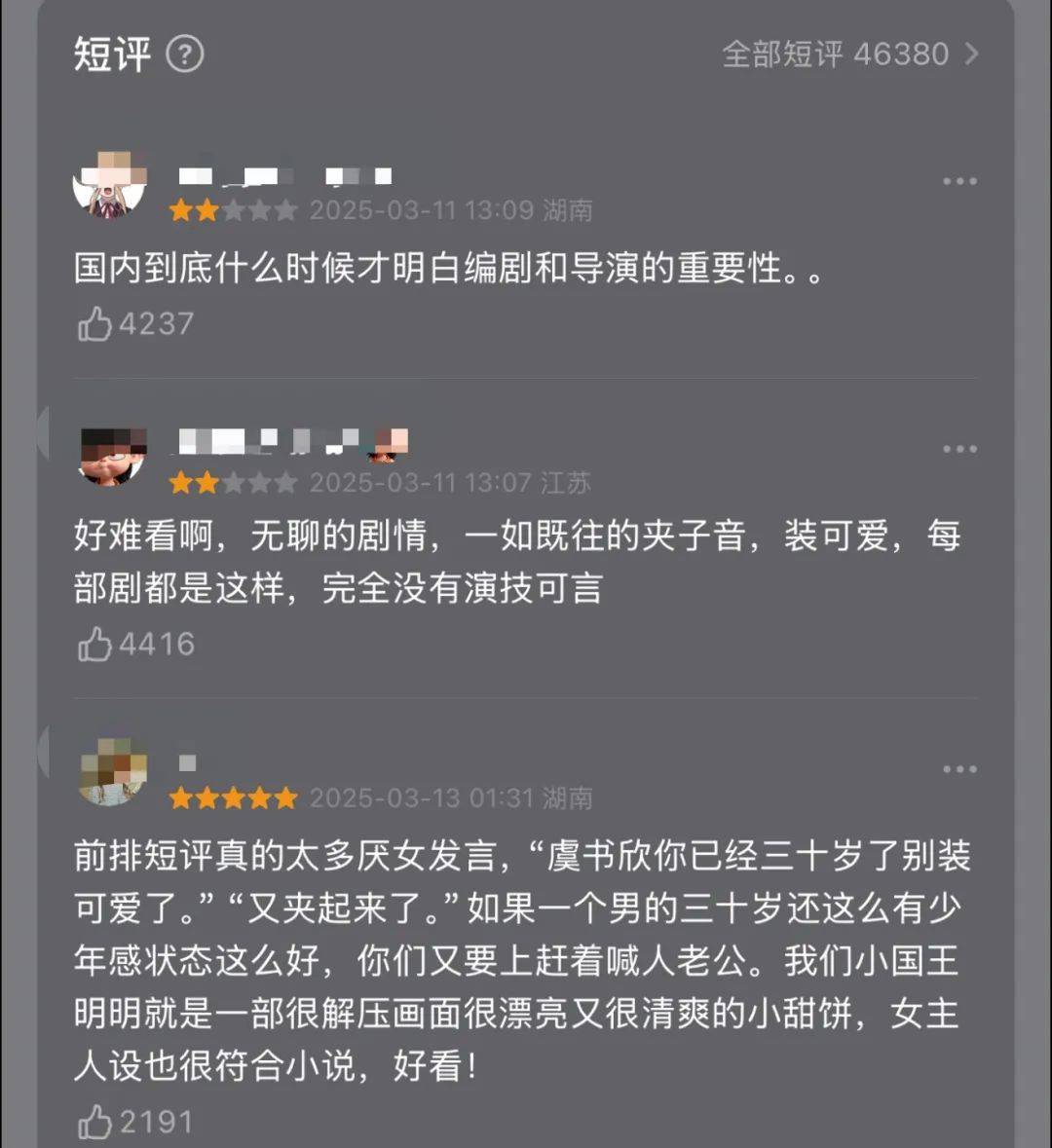
Task: Open overflow menu on the 前排短评 review
Action: 958,769
